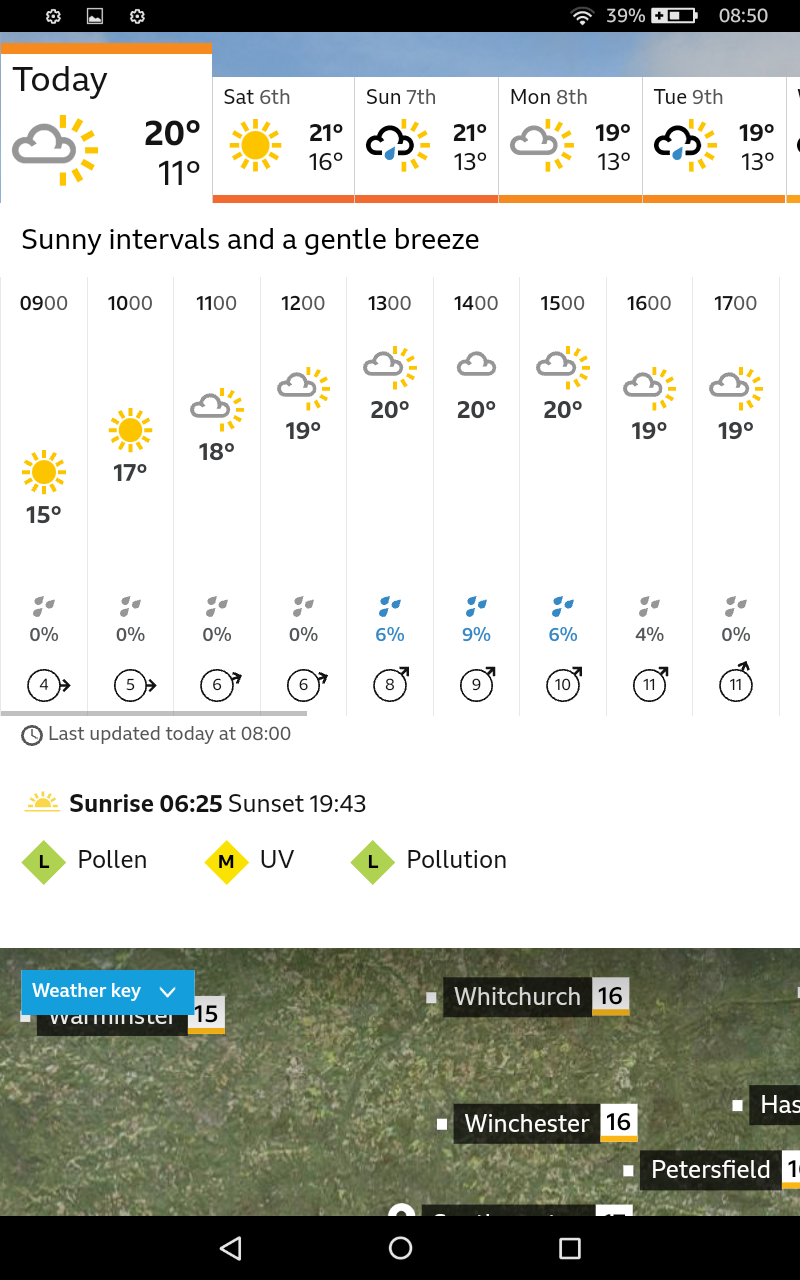800x1280 pixels.
Task: Switch to the Sun 7th forecast
Action: 427,138
